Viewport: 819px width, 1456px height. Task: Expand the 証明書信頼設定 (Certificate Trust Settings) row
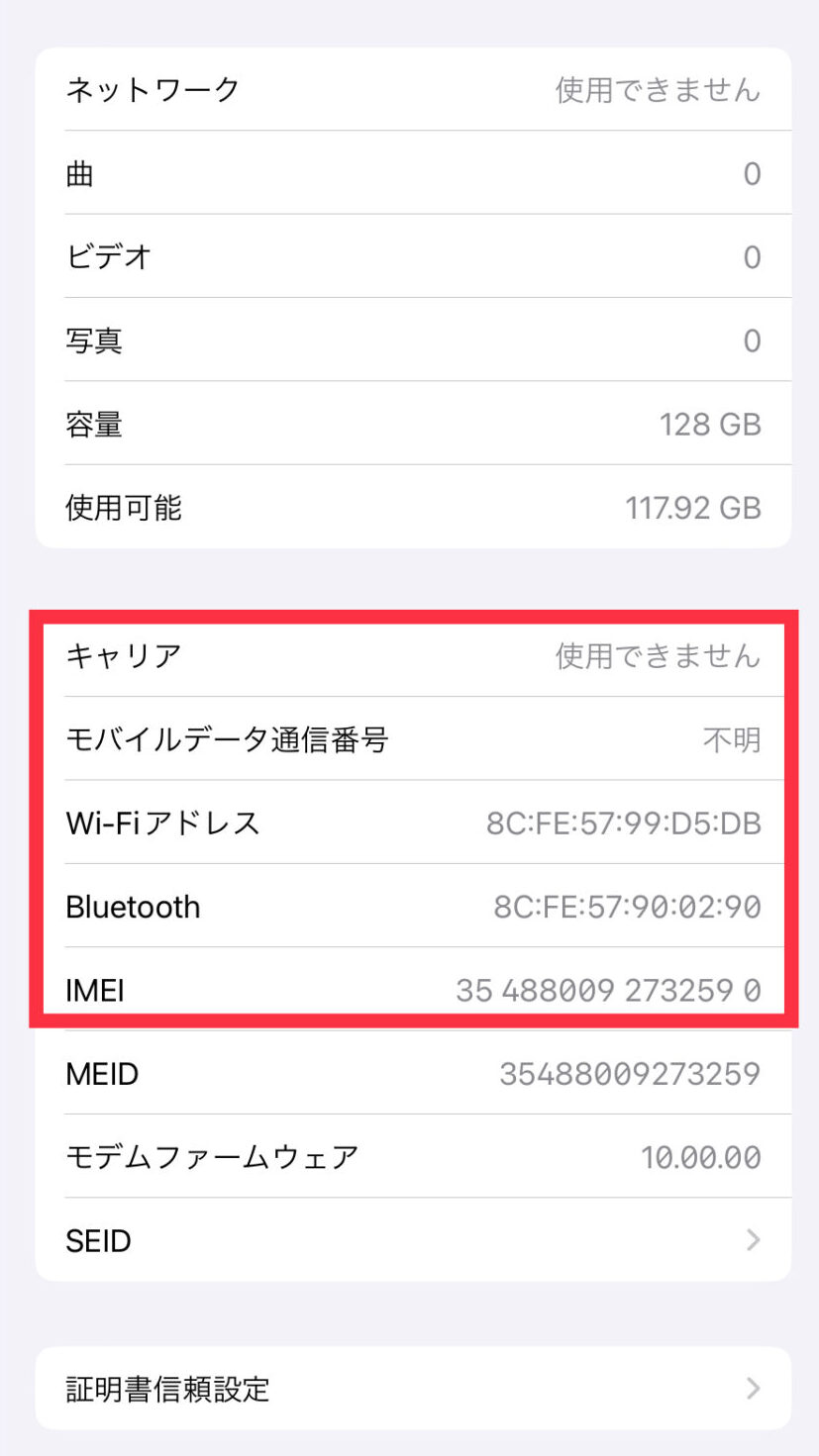click(409, 1389)
